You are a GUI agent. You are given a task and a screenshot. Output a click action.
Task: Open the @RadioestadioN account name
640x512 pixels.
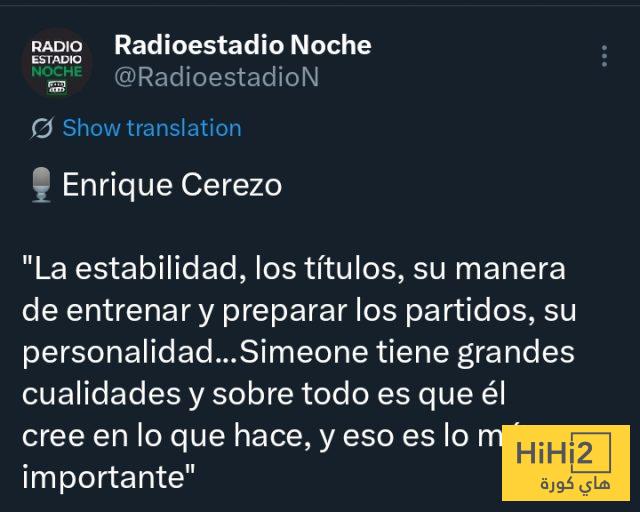click(x=216, y=77)
